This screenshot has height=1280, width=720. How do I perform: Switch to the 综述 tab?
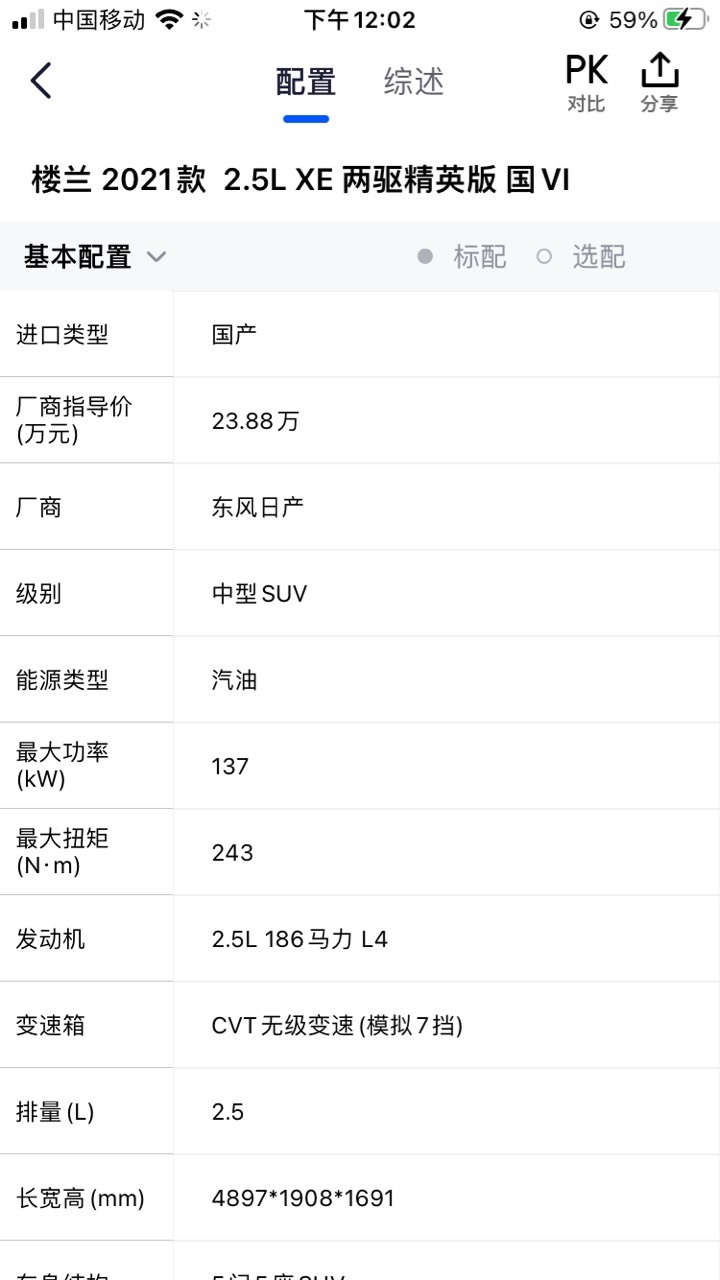pyautogui.click(x=413, y=81)
